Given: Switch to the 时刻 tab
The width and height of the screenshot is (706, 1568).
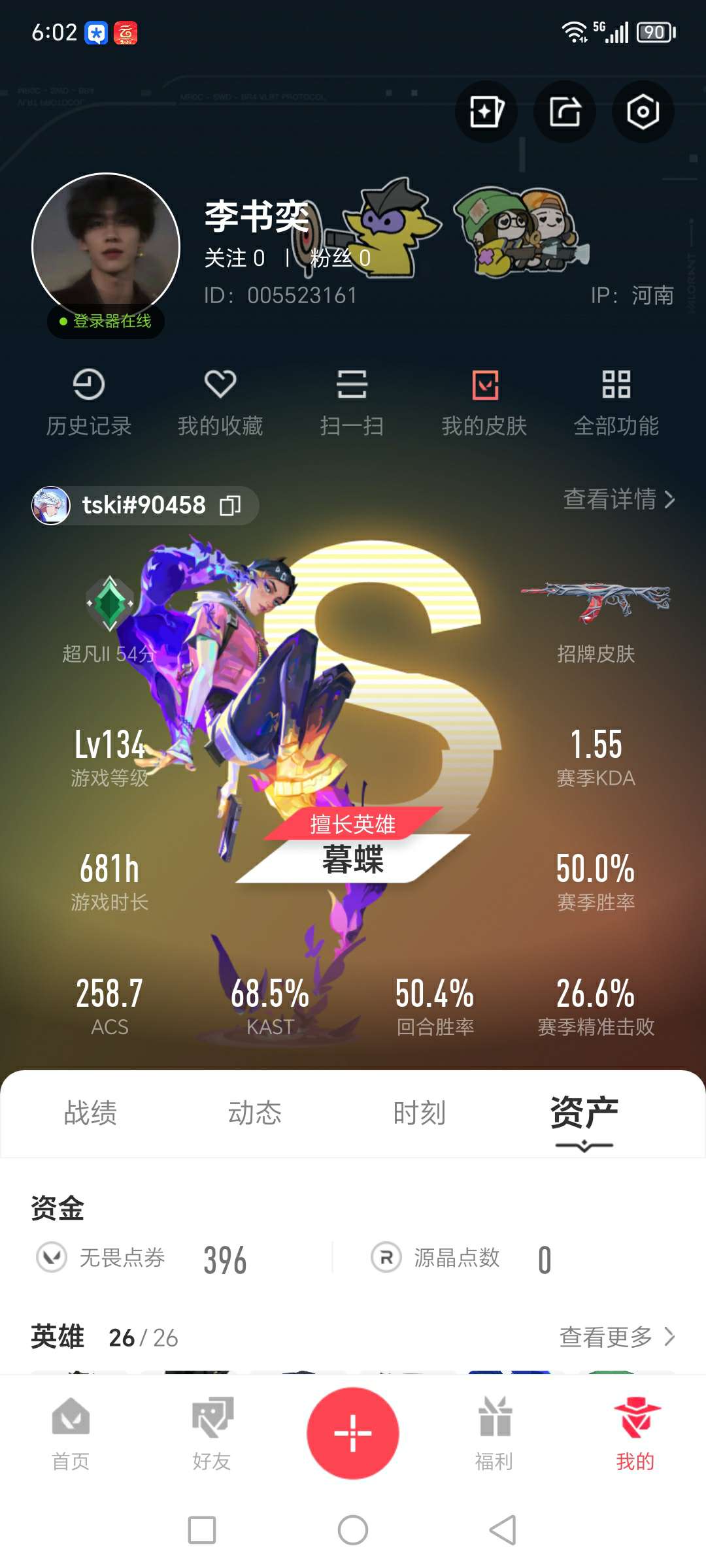Looking at the screenshot, I should 420,1113.
